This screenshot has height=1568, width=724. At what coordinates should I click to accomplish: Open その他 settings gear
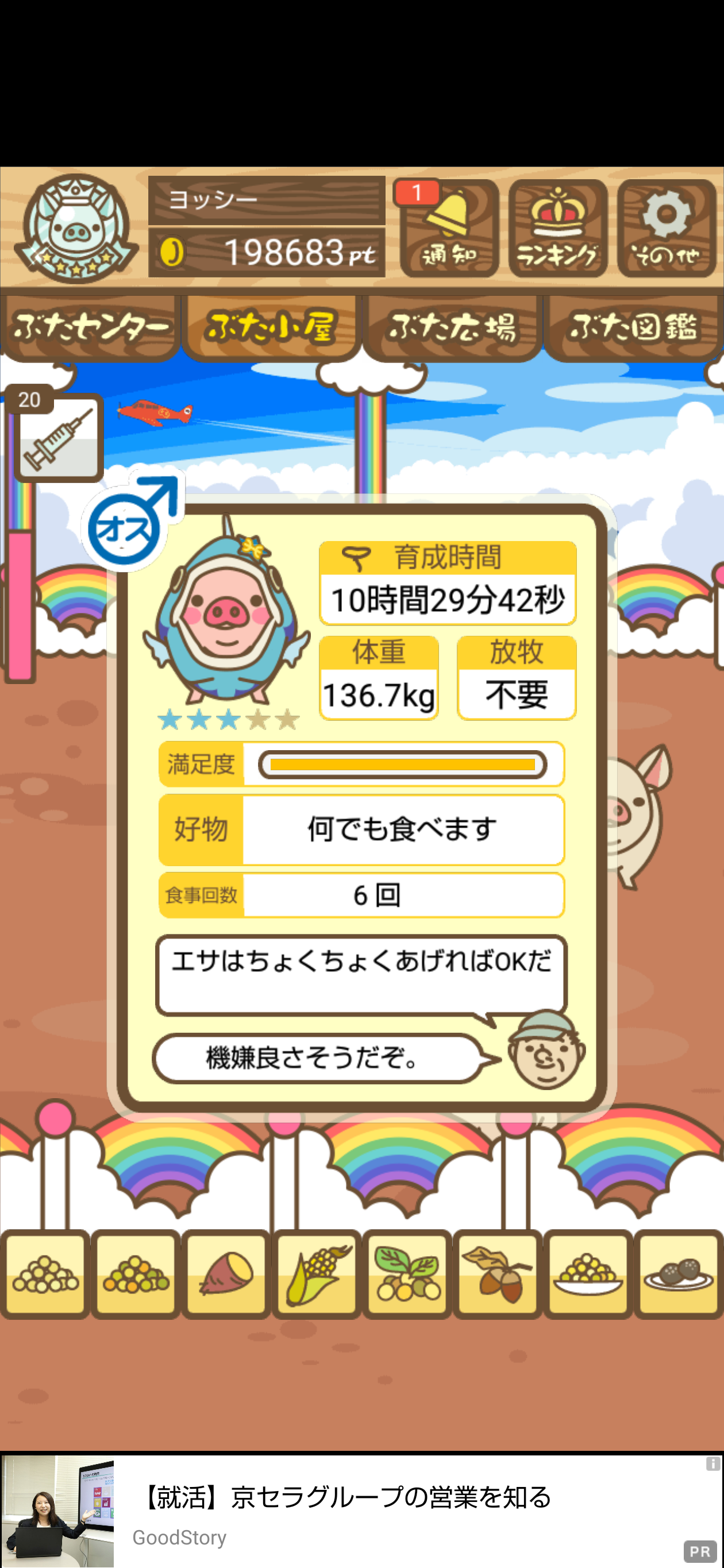[666, 229]
